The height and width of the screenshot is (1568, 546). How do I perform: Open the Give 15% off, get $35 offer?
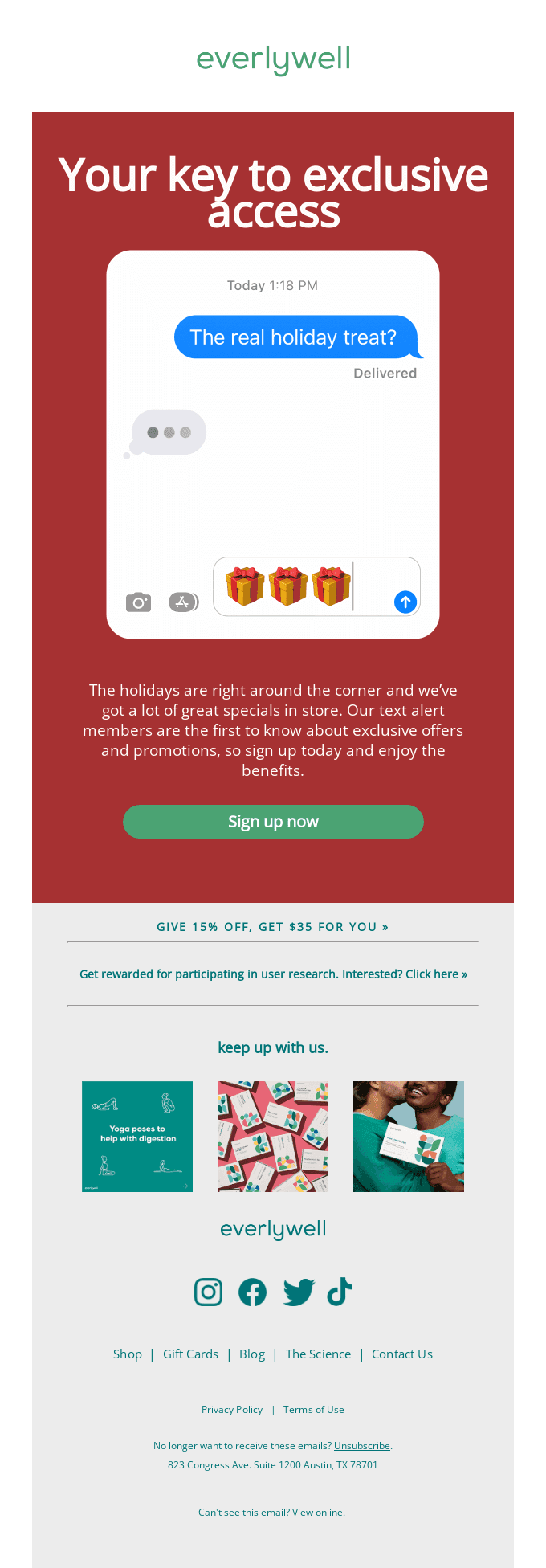[x=273, y=927]
